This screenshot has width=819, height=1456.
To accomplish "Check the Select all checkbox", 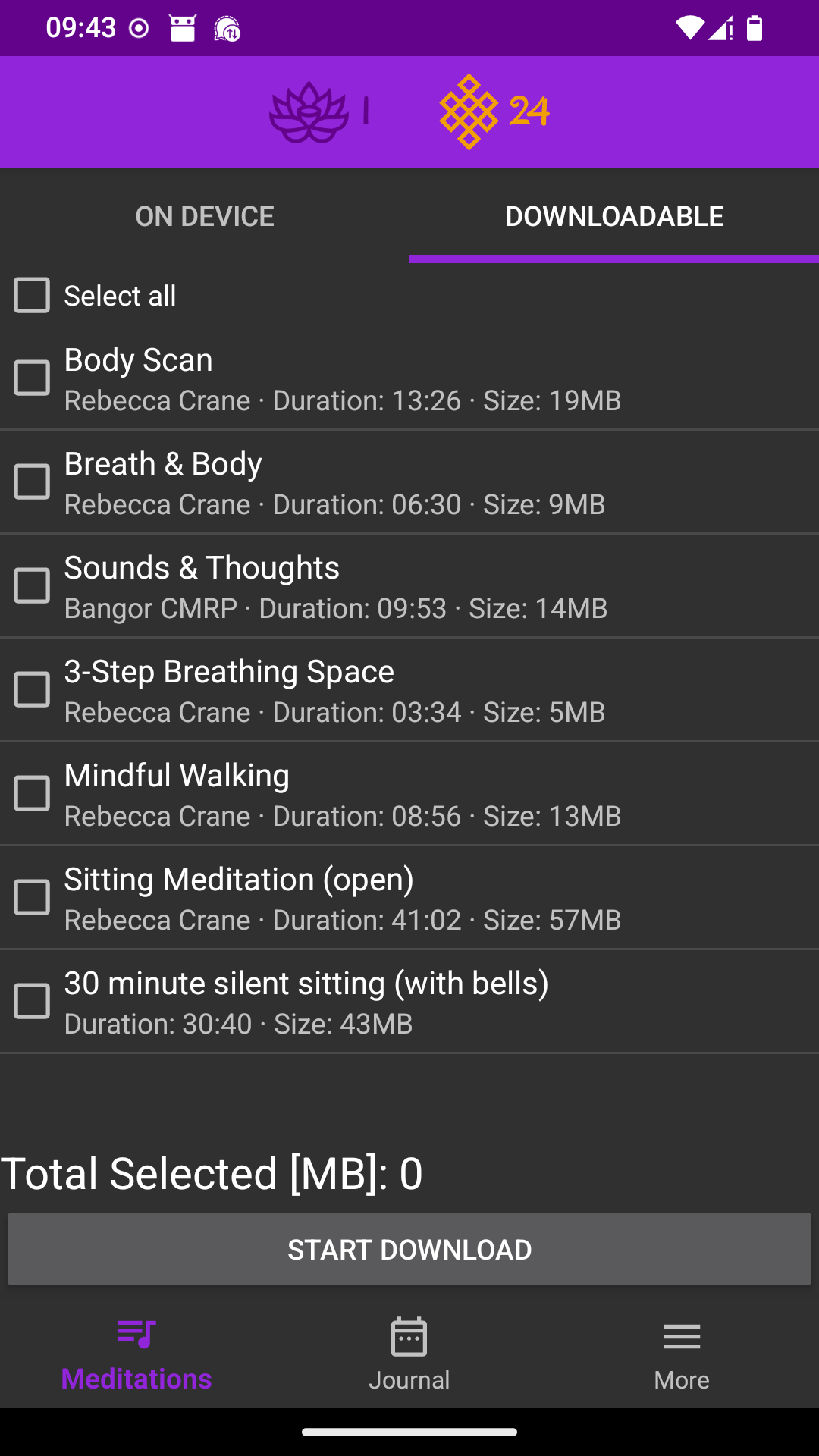I will point(32,296).
